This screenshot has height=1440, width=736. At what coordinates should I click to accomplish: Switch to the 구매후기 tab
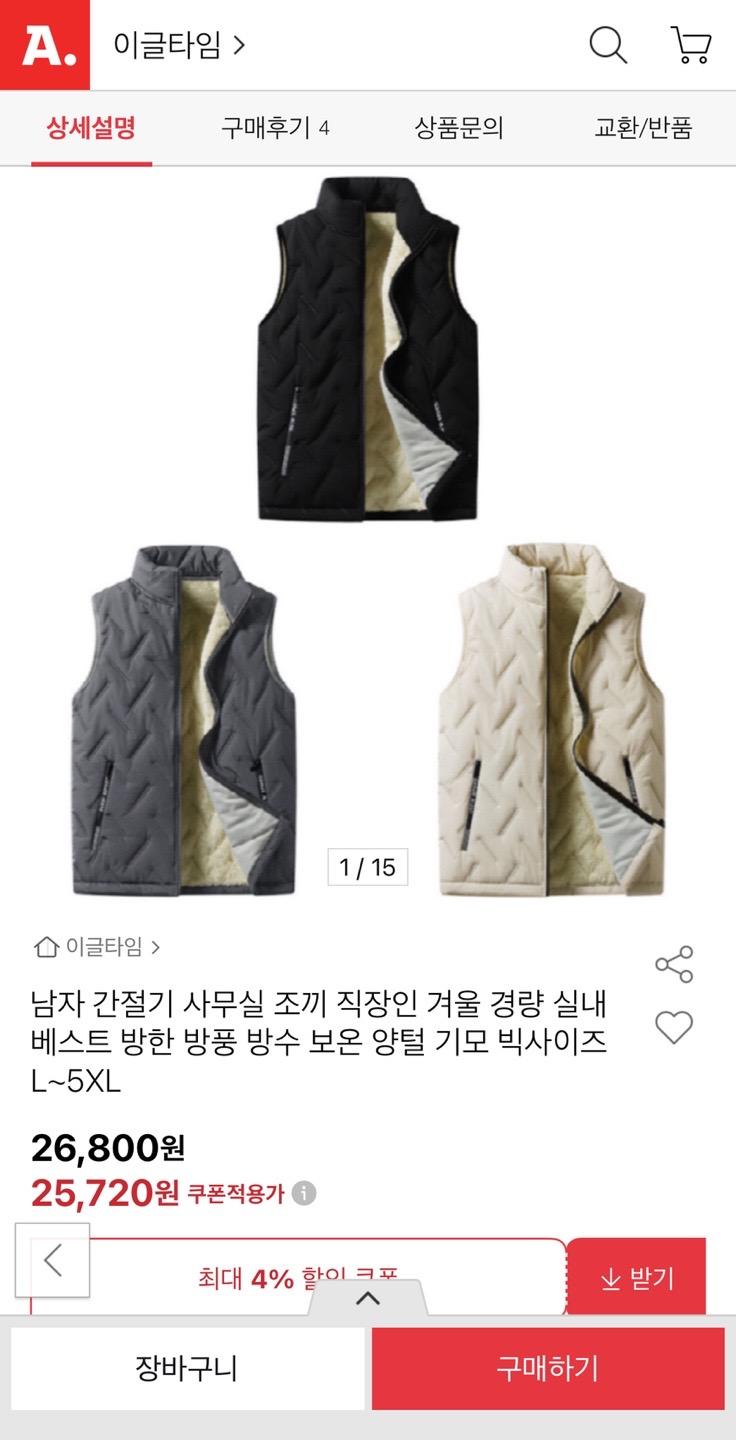click(x=275, y=128)
